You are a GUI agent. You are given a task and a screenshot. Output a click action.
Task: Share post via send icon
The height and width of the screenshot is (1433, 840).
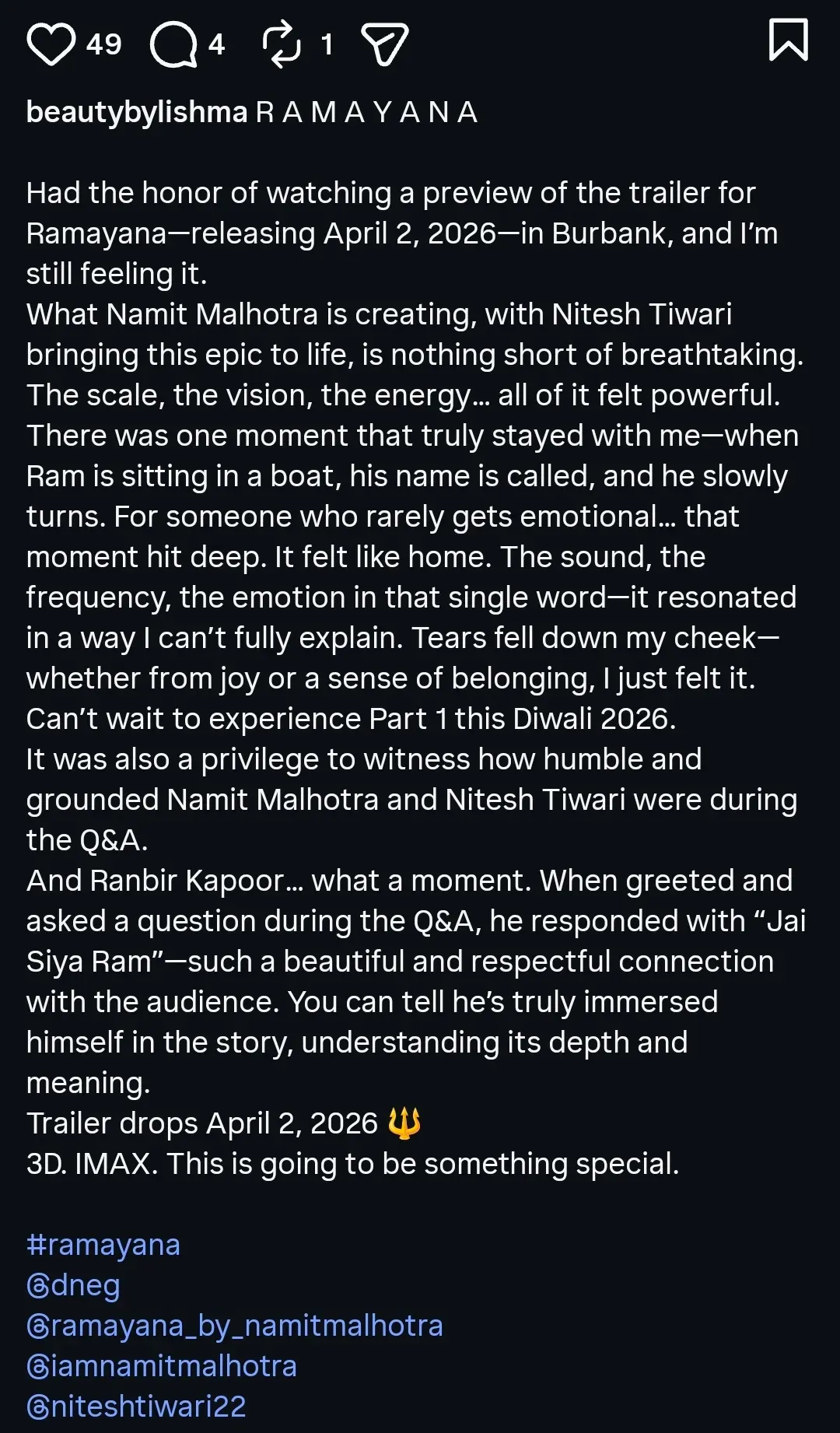coord(385,44)
